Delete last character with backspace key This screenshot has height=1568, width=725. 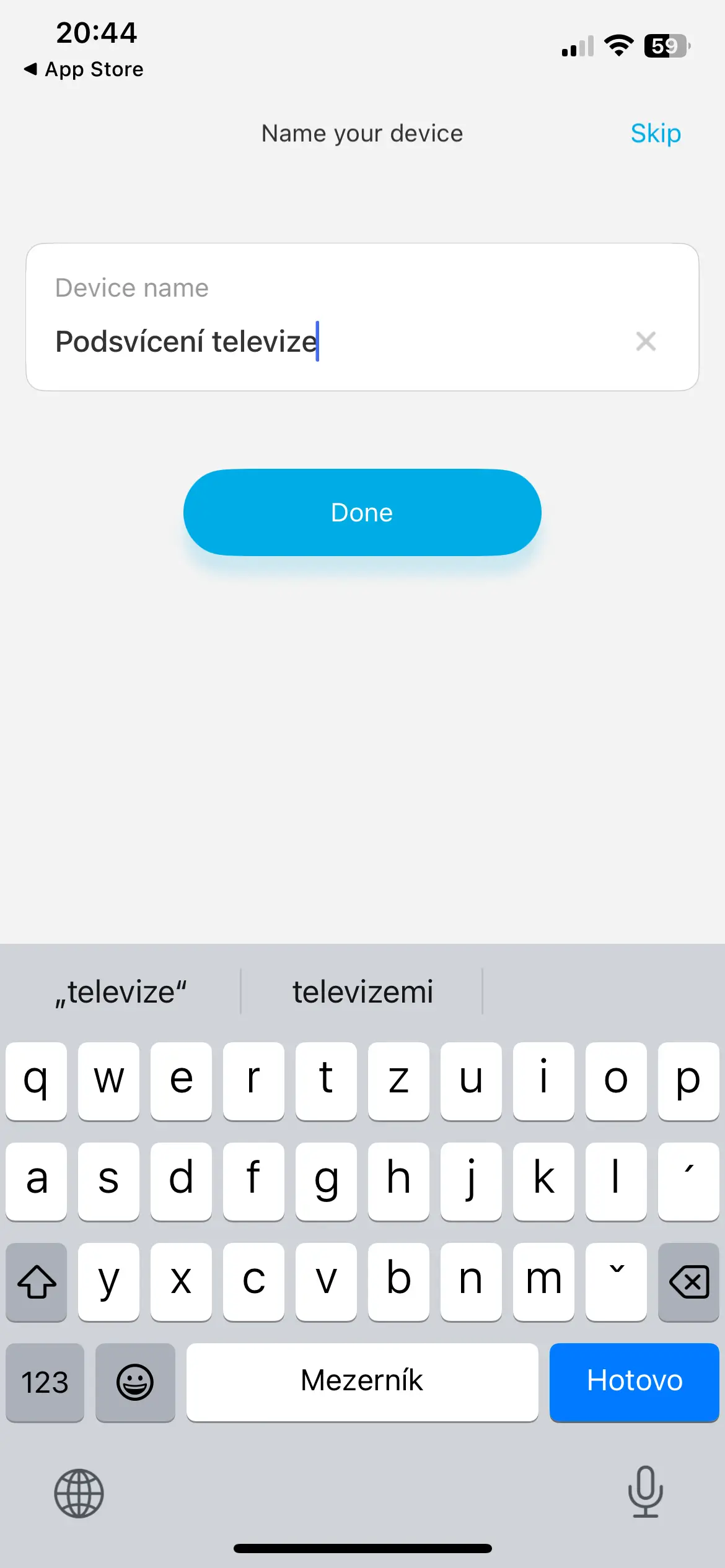click(688, 1281)
